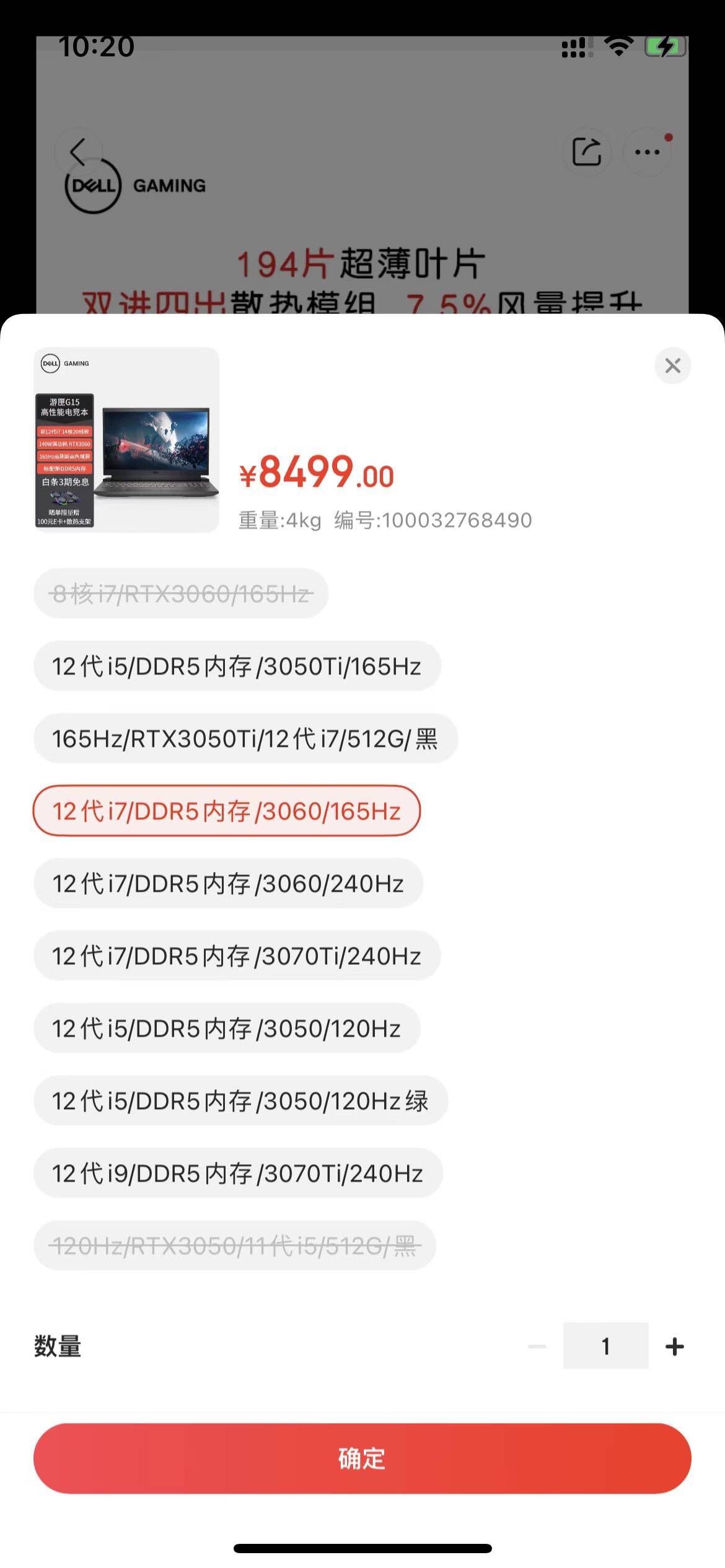725x1568 pixels.
Task: Close the product options sheet
Action: tap(672, 365)
